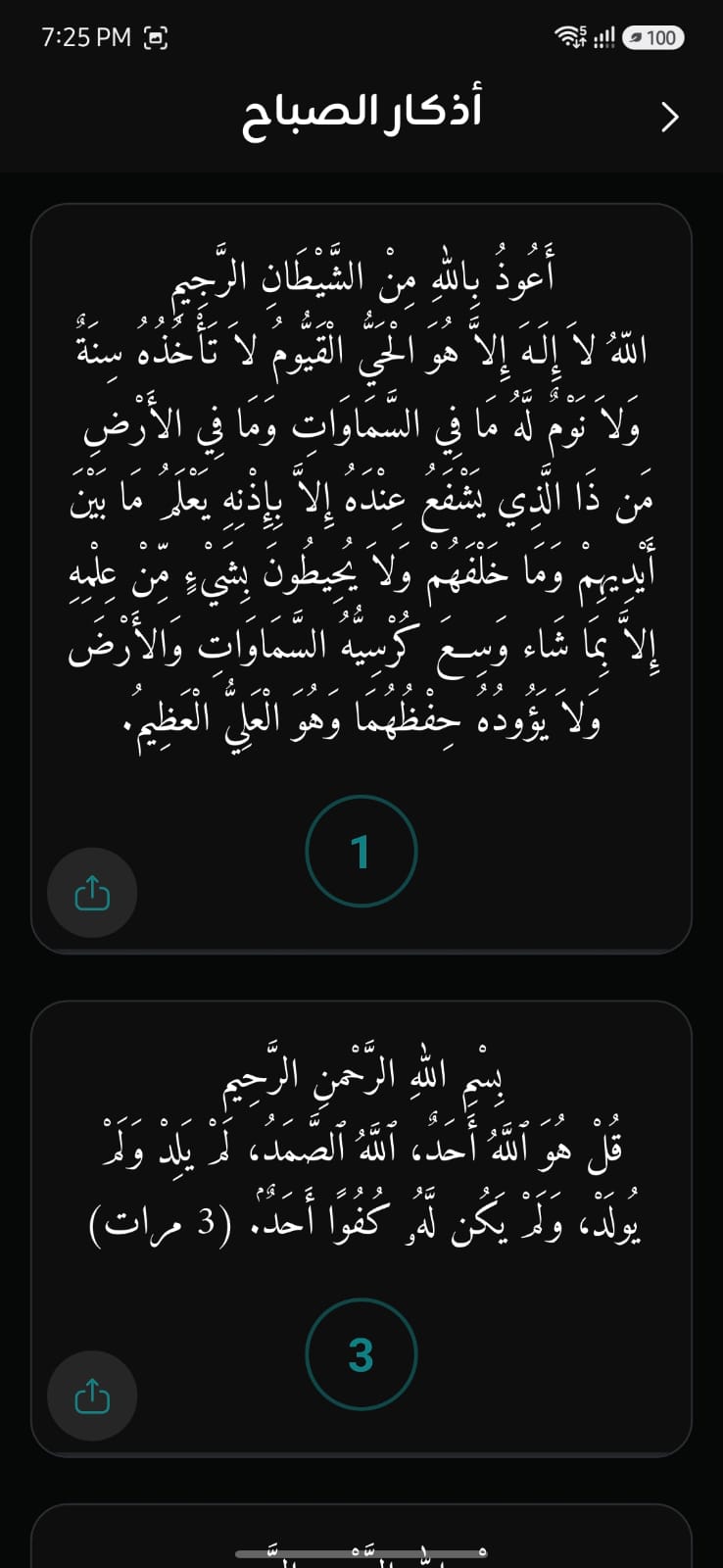Go back using the top-right arrow
The image size is (723, 1568).
point(670,117)
